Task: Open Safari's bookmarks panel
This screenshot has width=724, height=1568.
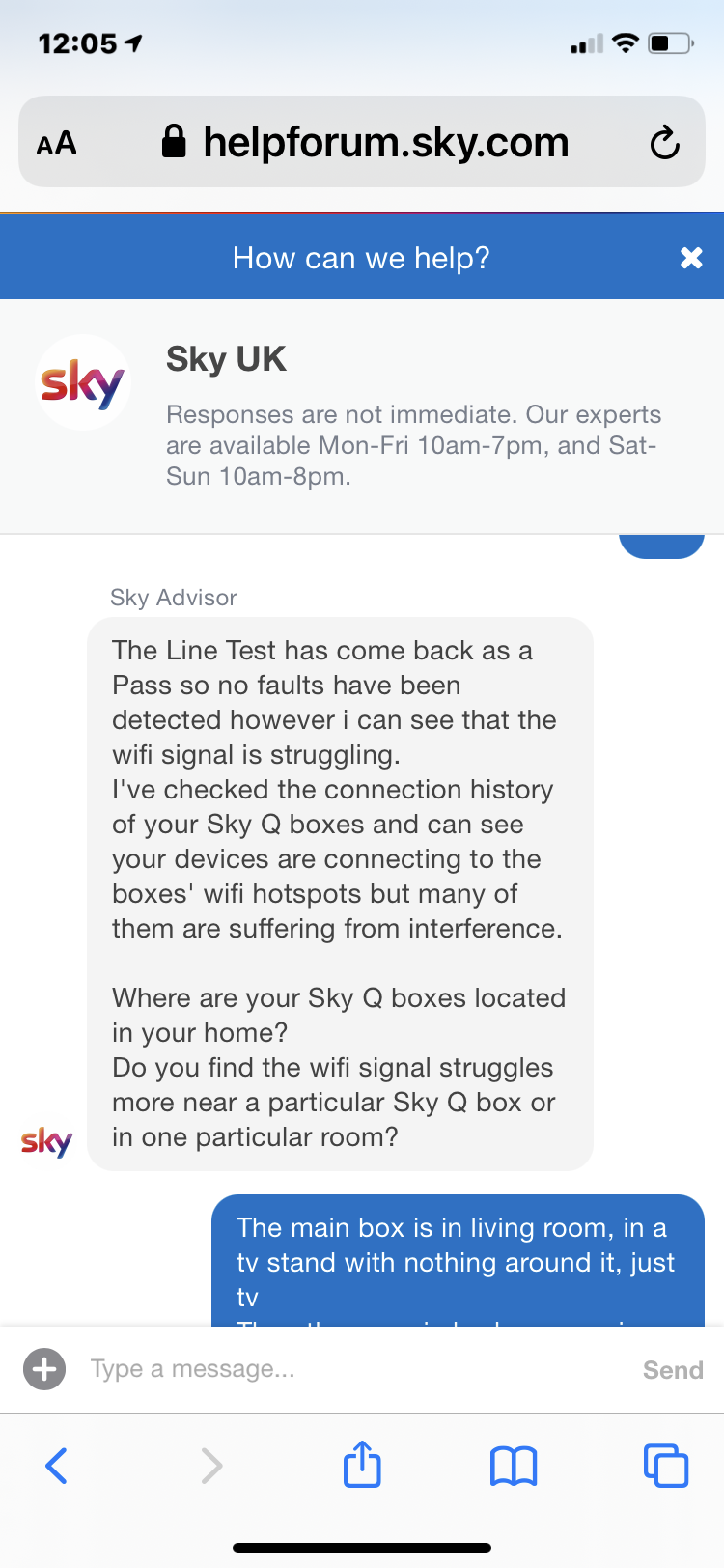Action: [x=513, y=1465]
